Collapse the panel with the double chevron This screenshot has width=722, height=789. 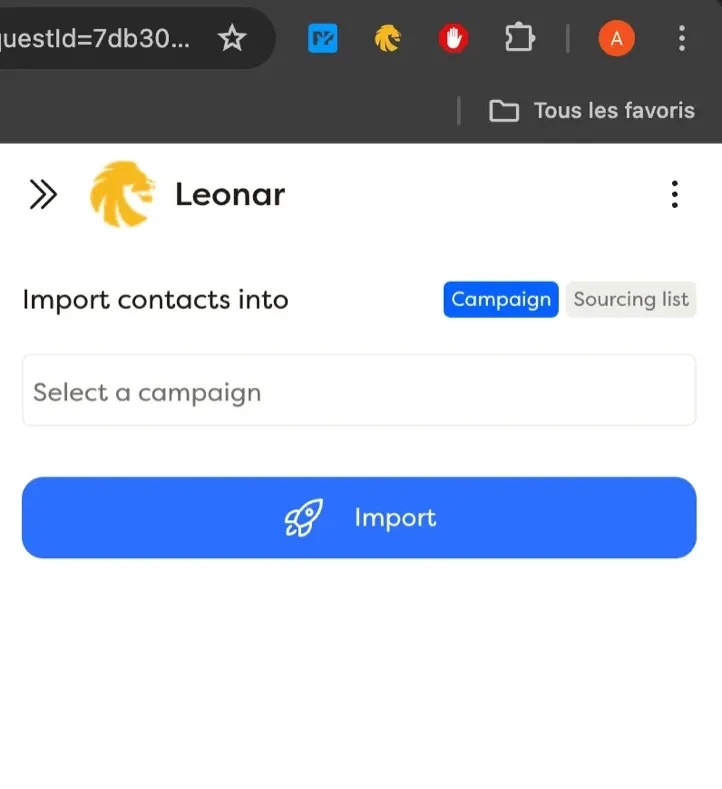click(x=43, y=194)
